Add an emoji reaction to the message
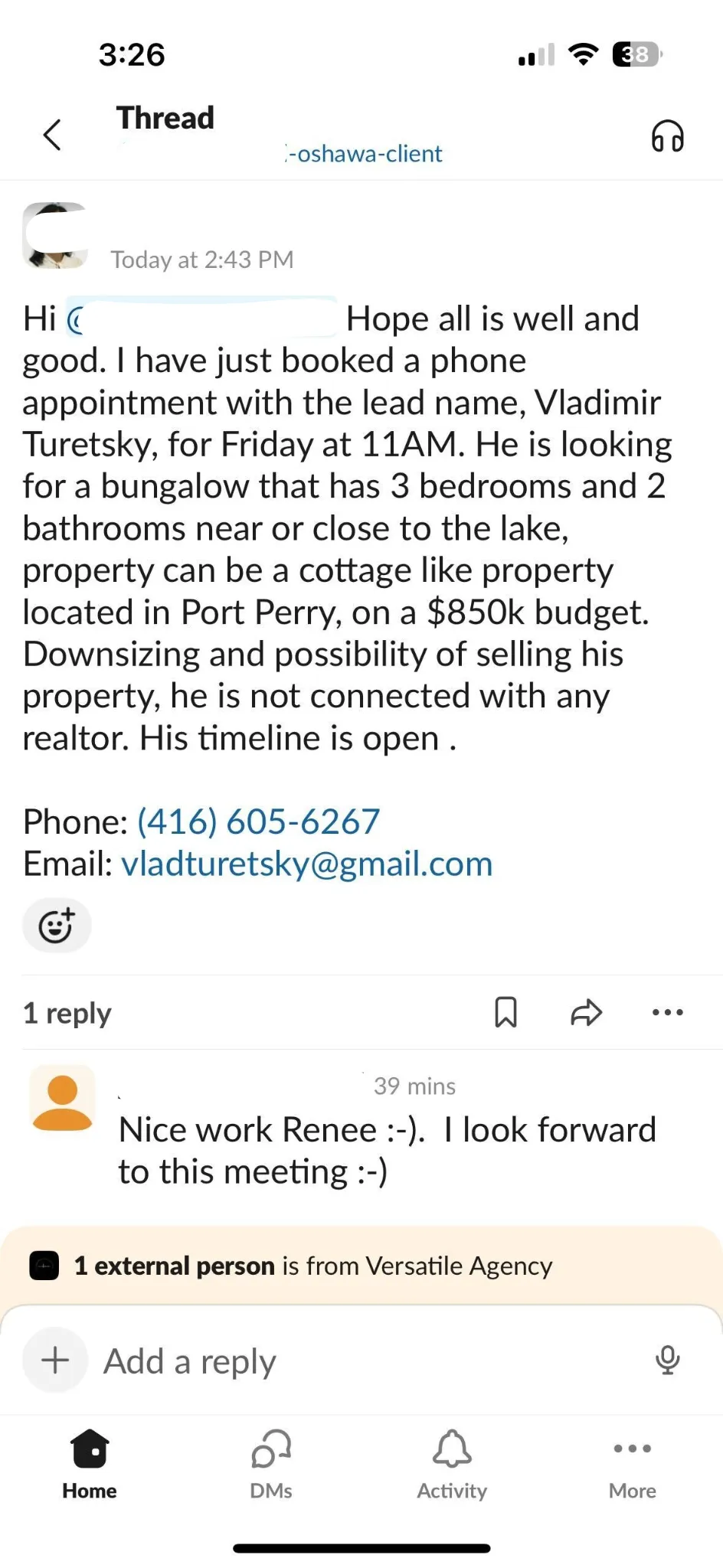The image size is (723, 1568). (57, 926)
